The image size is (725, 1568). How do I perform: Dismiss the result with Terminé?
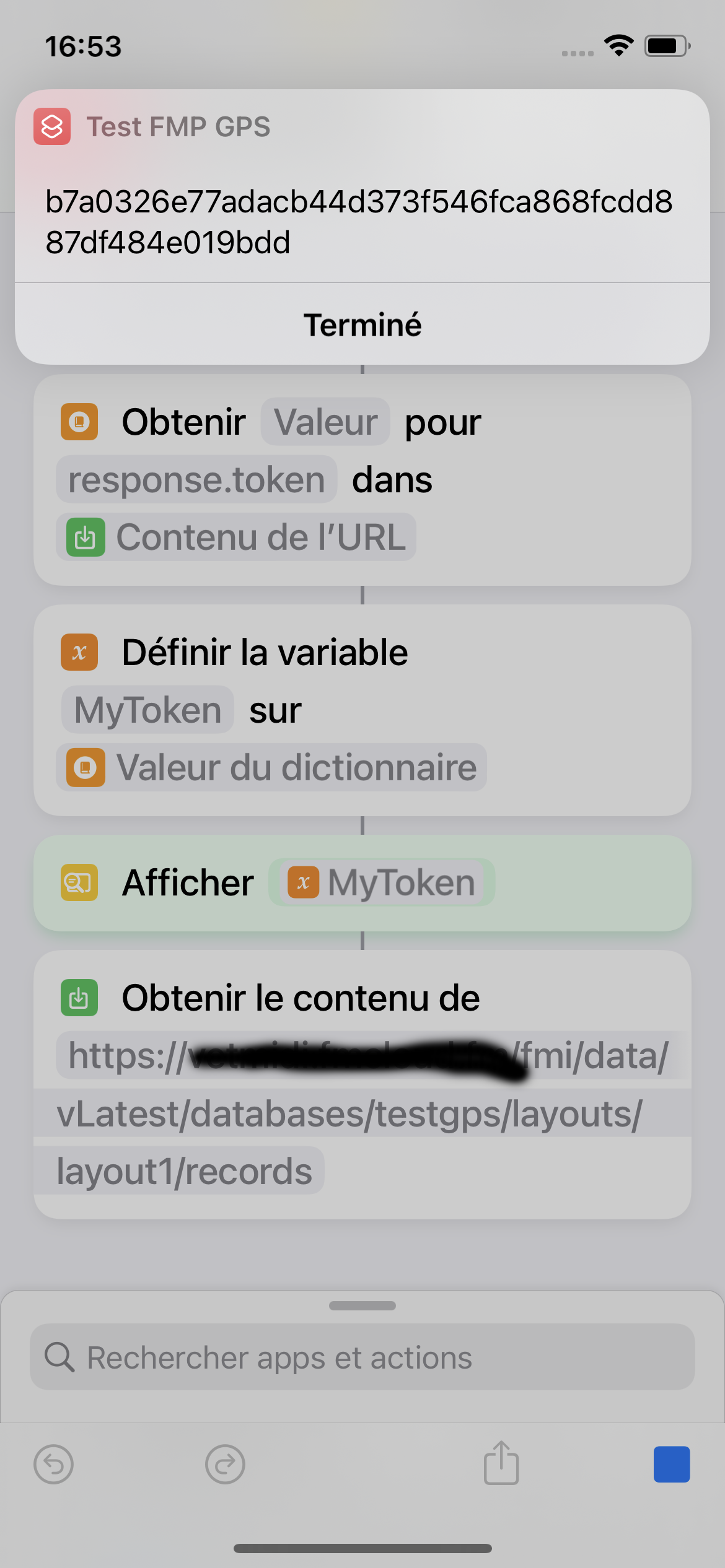click(362, 324)
